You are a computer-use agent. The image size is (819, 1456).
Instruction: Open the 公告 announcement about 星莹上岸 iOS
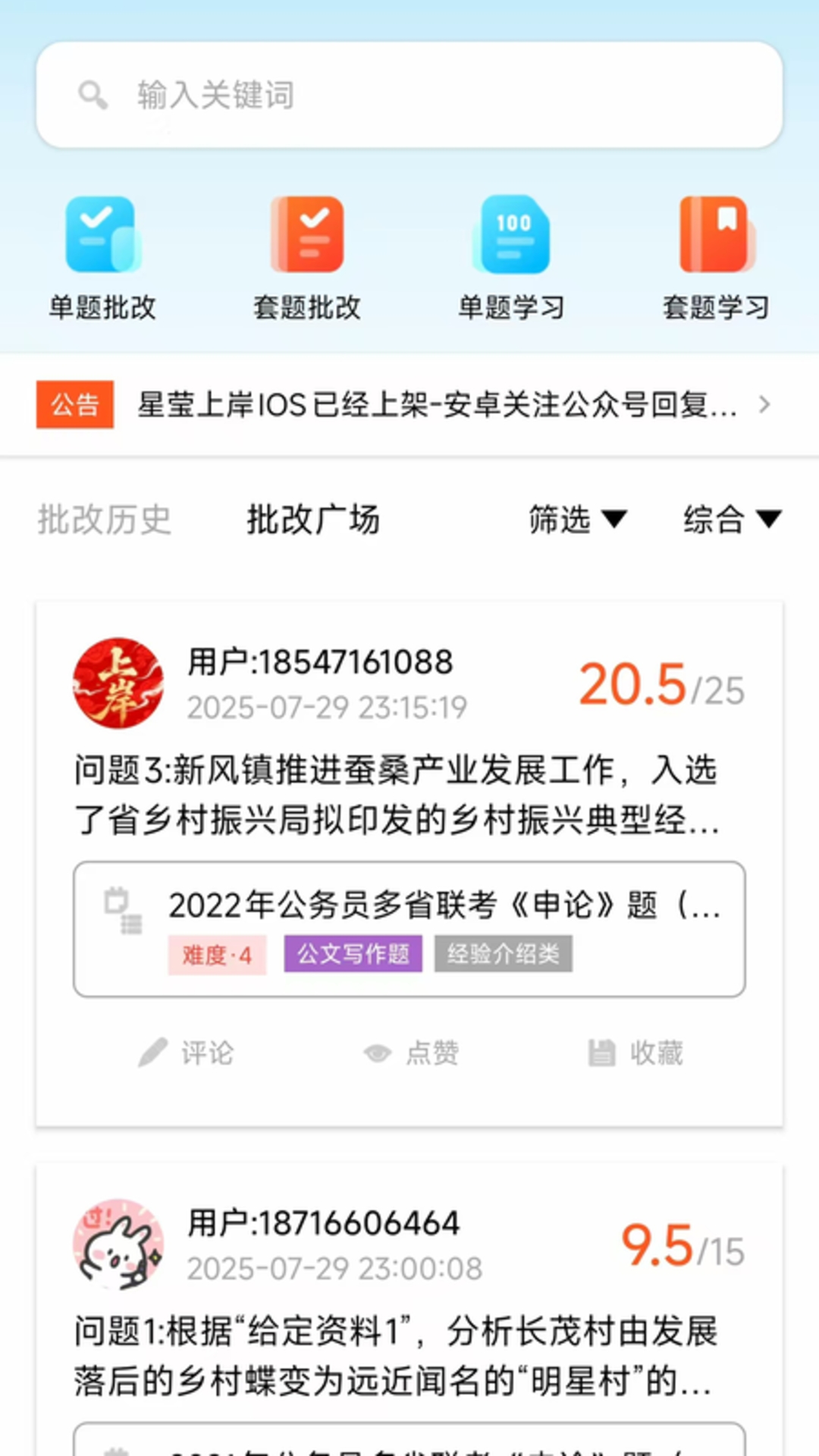[x=436, y=405]
